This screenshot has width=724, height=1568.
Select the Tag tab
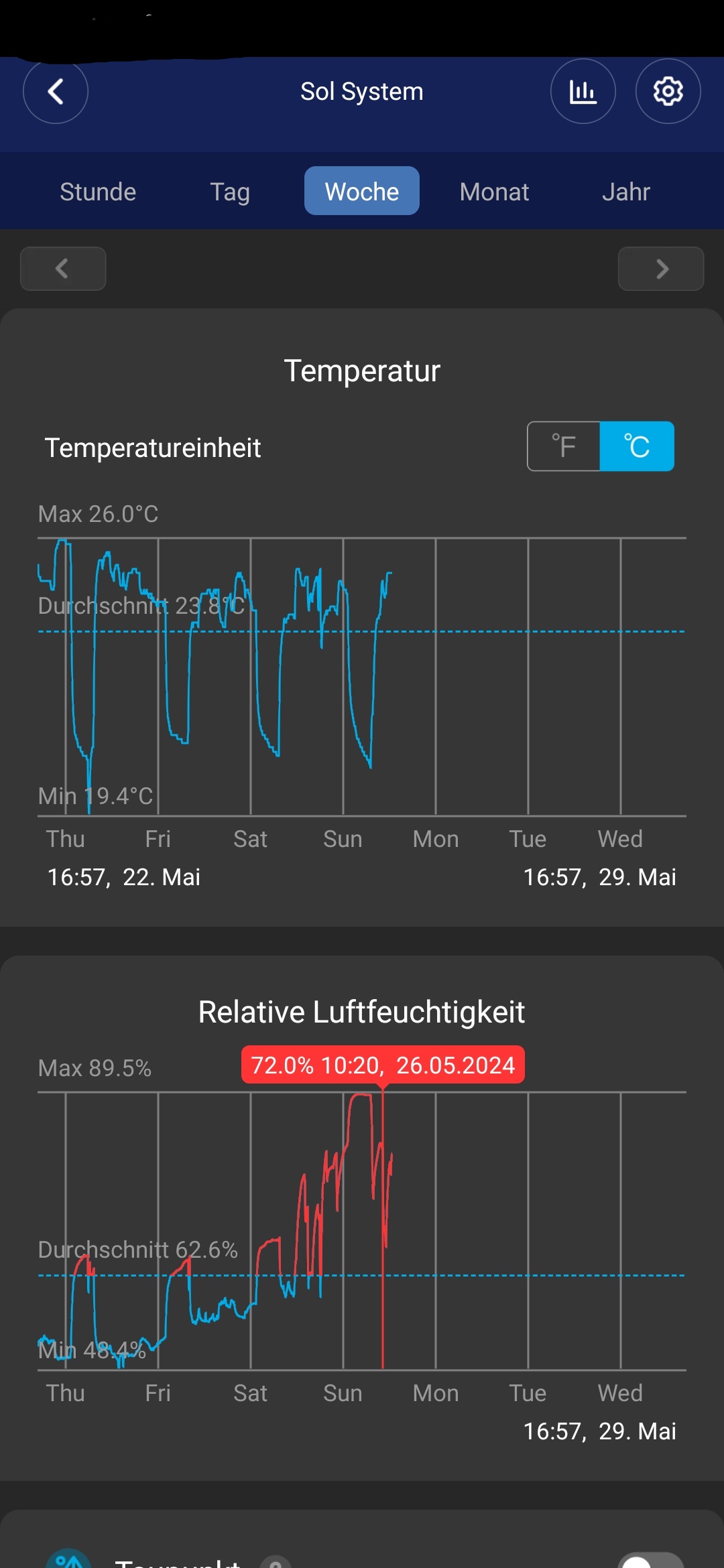click(230, 191)
